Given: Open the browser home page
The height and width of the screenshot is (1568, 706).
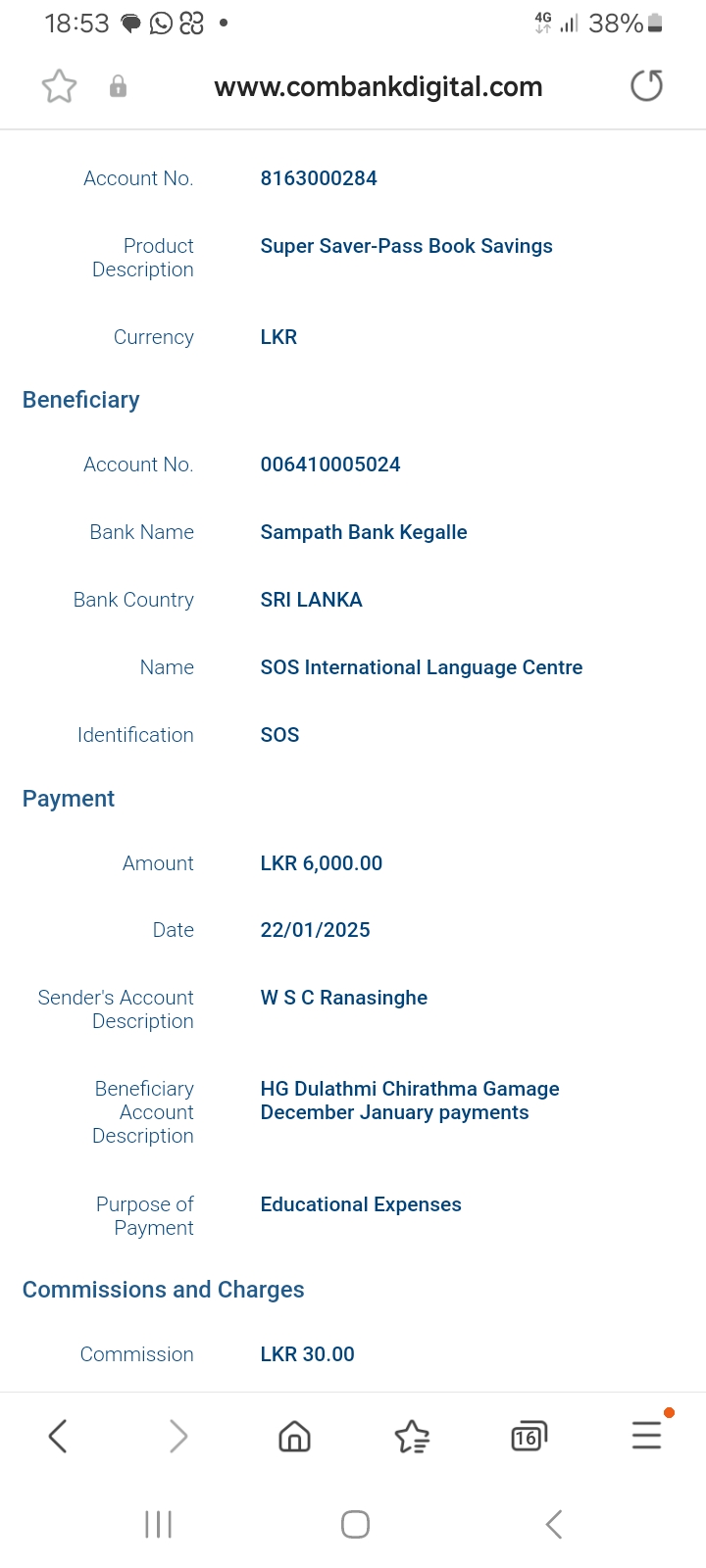Looking at the screenshot, I should [294, 1437].
